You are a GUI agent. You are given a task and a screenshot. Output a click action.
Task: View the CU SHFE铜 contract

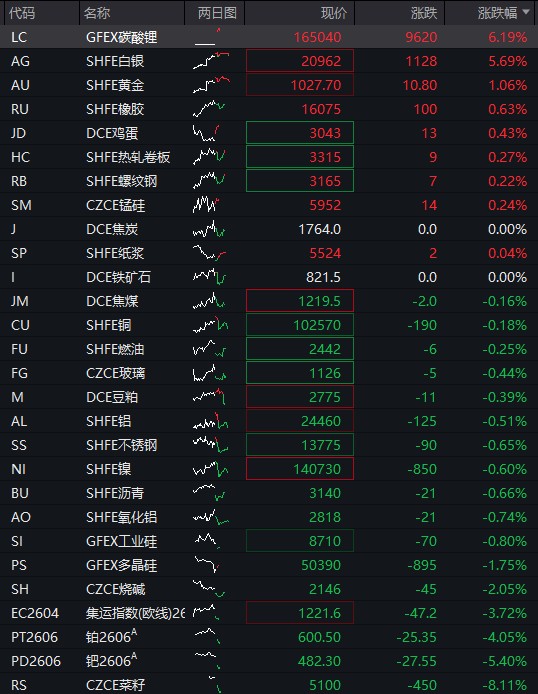coord(269,325)
